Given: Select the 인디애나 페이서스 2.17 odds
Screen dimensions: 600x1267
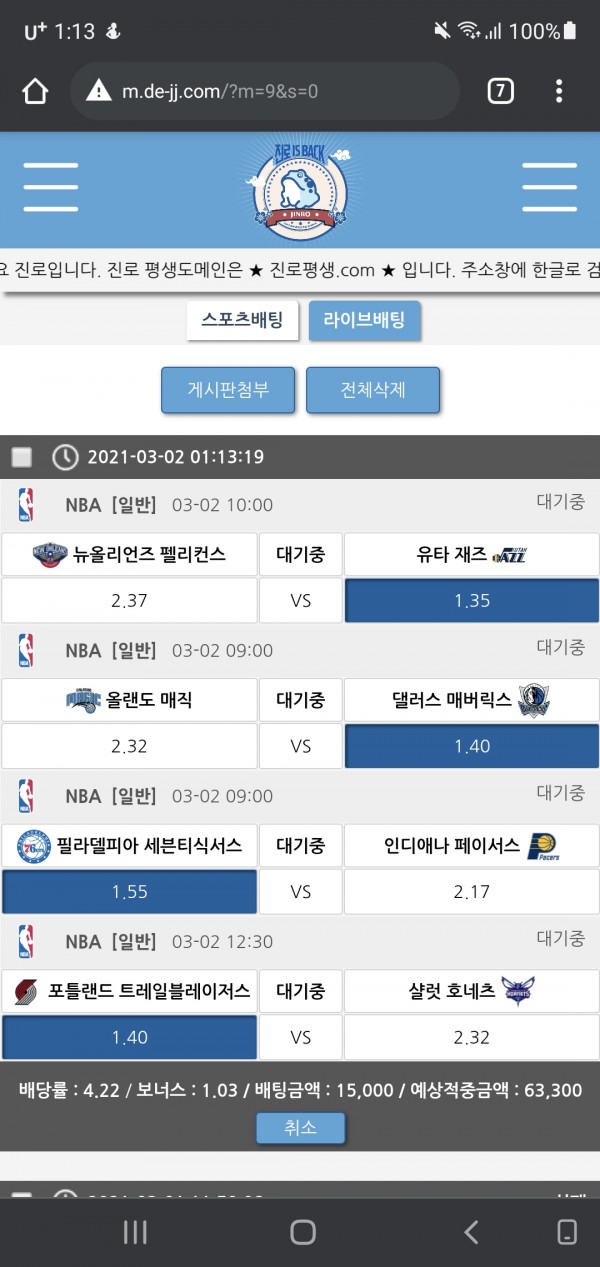Looking at the screenshot, I should tap(471, 891).
